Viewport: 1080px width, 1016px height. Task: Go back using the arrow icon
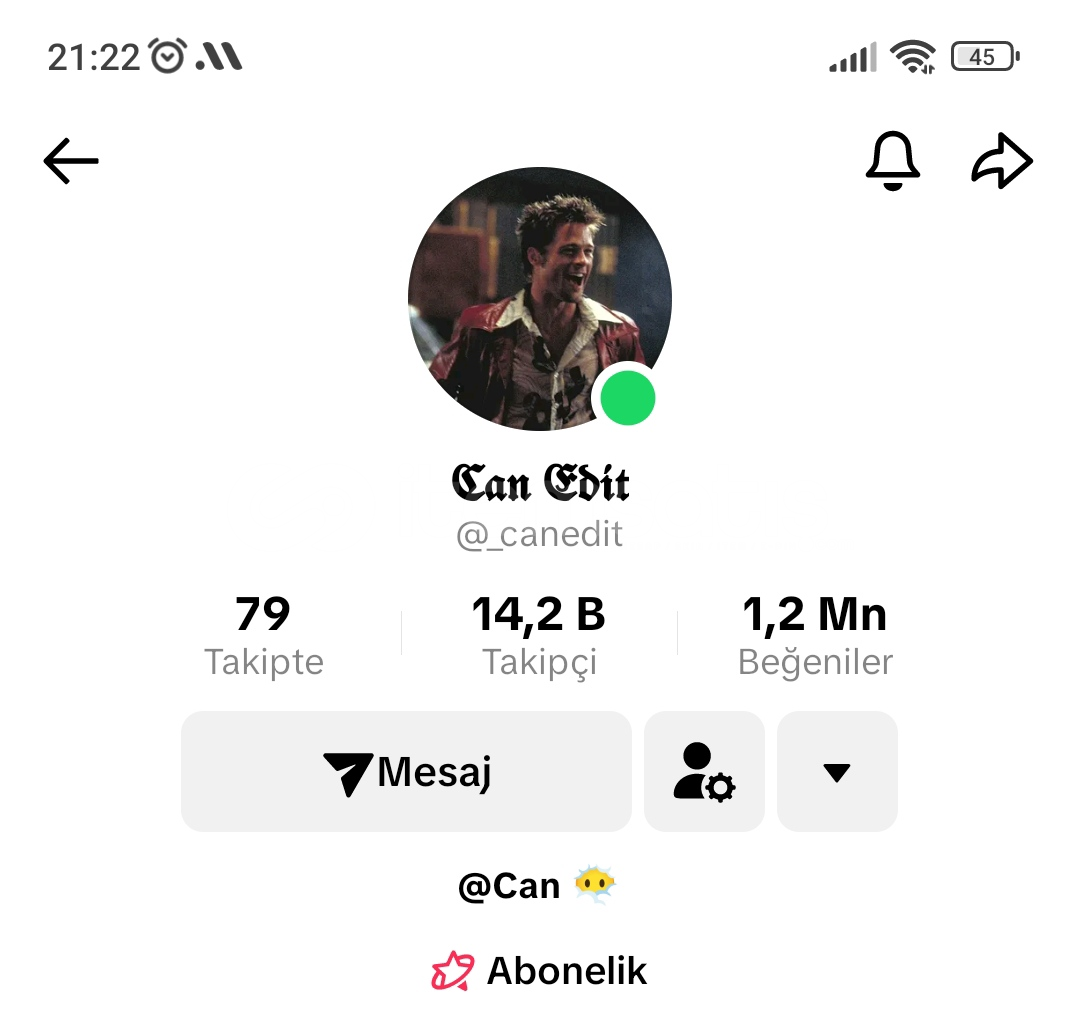(x=71, y=161)
